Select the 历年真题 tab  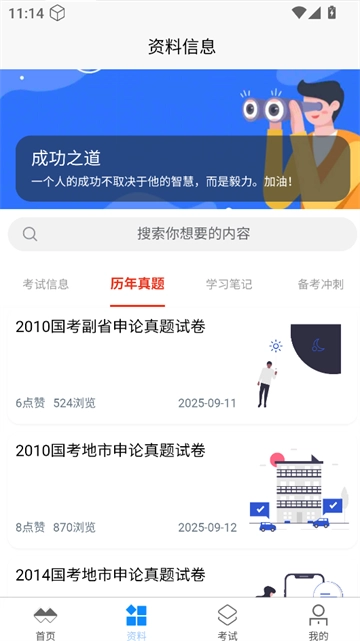click(x=137, y=284)
